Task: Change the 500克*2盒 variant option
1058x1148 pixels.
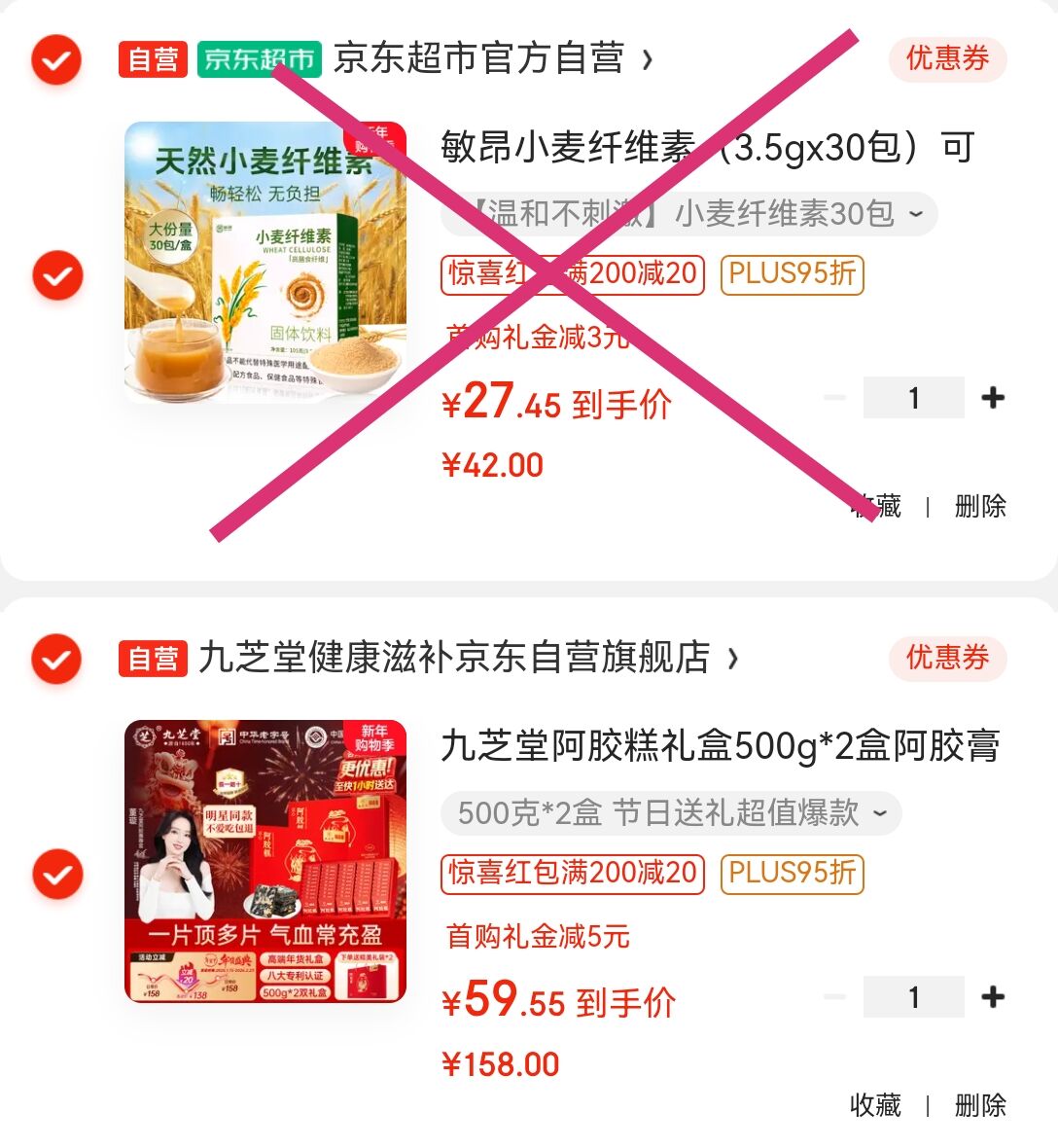Action: 671,813
